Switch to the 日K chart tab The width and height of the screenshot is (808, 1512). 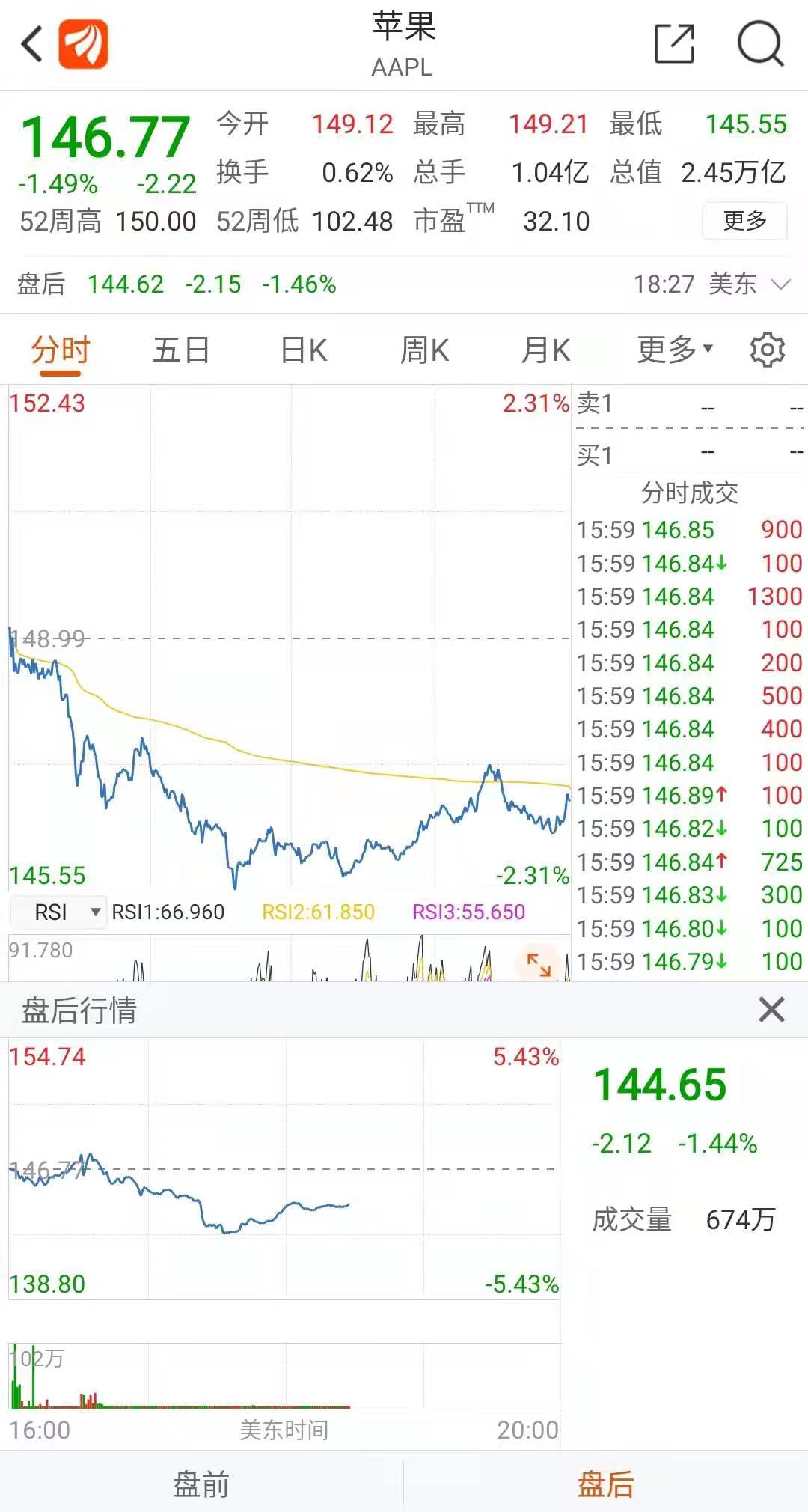point(303,350)
